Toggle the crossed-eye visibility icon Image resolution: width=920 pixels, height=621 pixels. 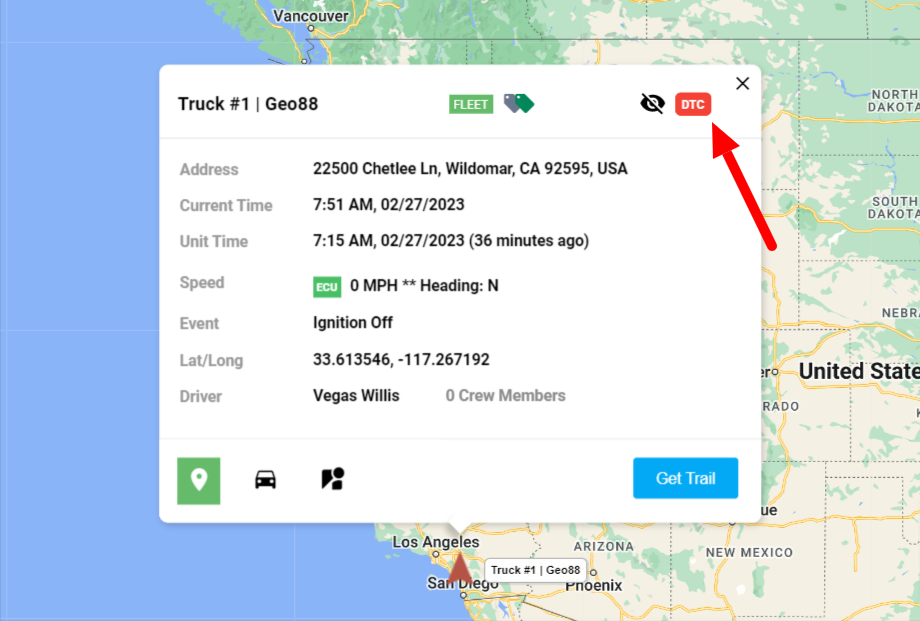click(x=652, y=104)
